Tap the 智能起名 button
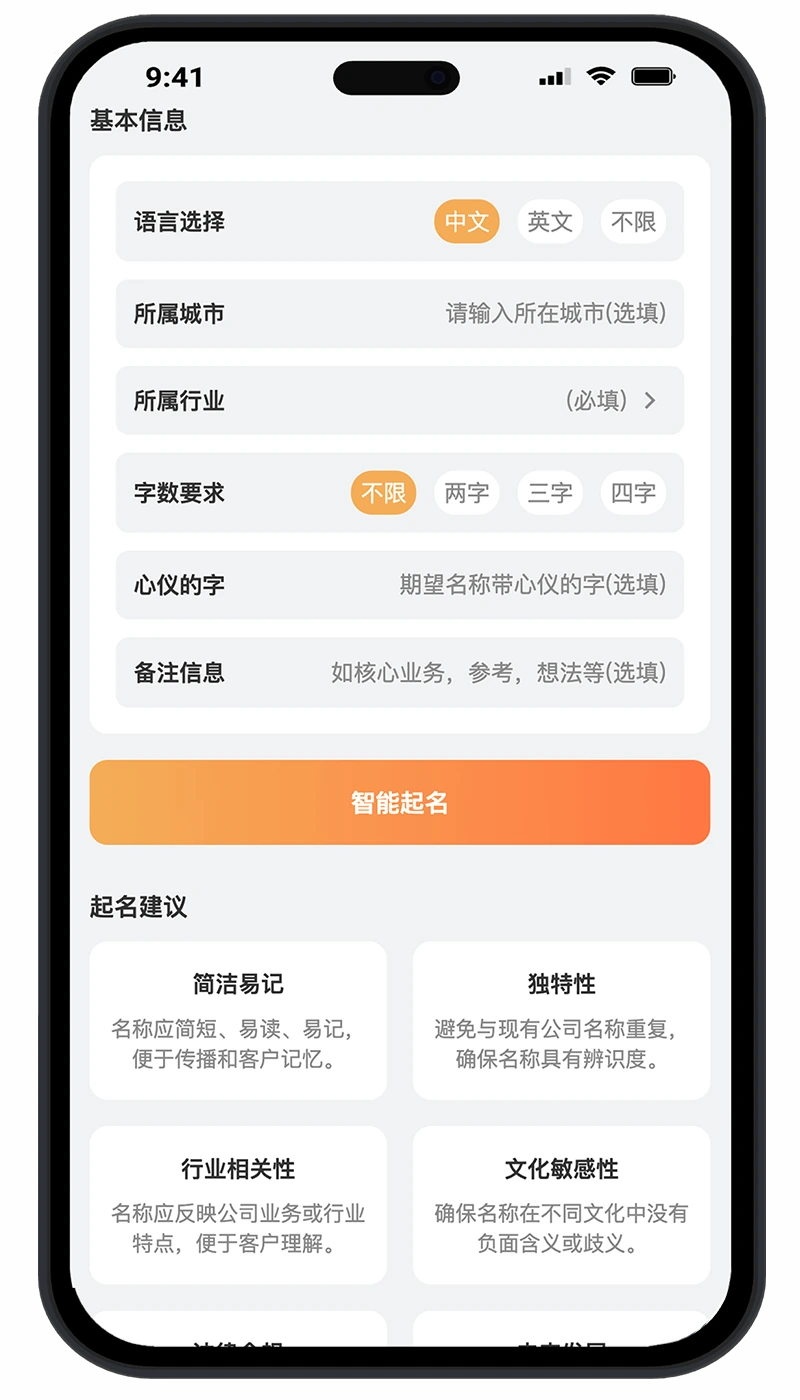This screenshot has width=800, height=1400. tap(400, 803)
